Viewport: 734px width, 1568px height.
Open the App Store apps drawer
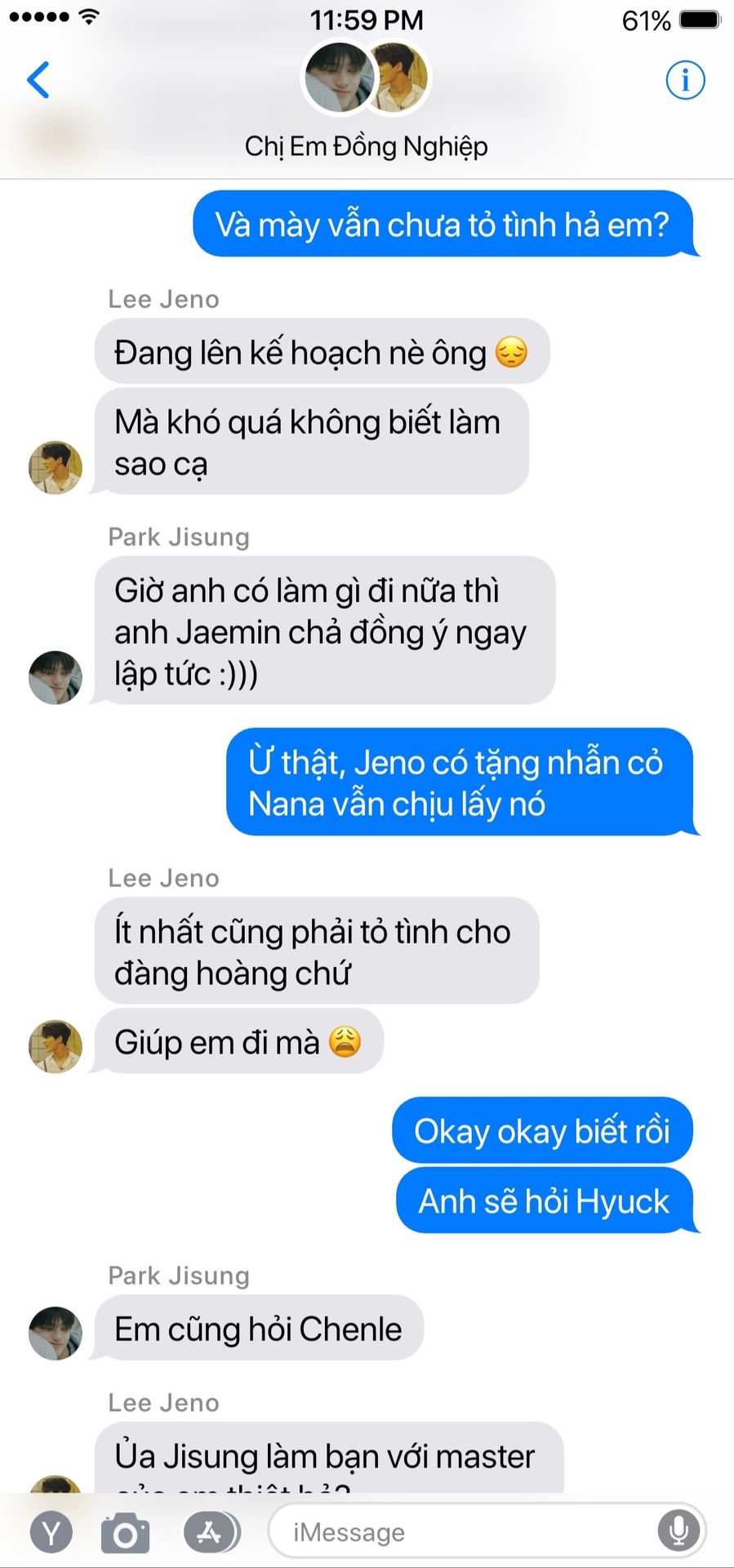pyautogui.click(x=211, y=1532)
